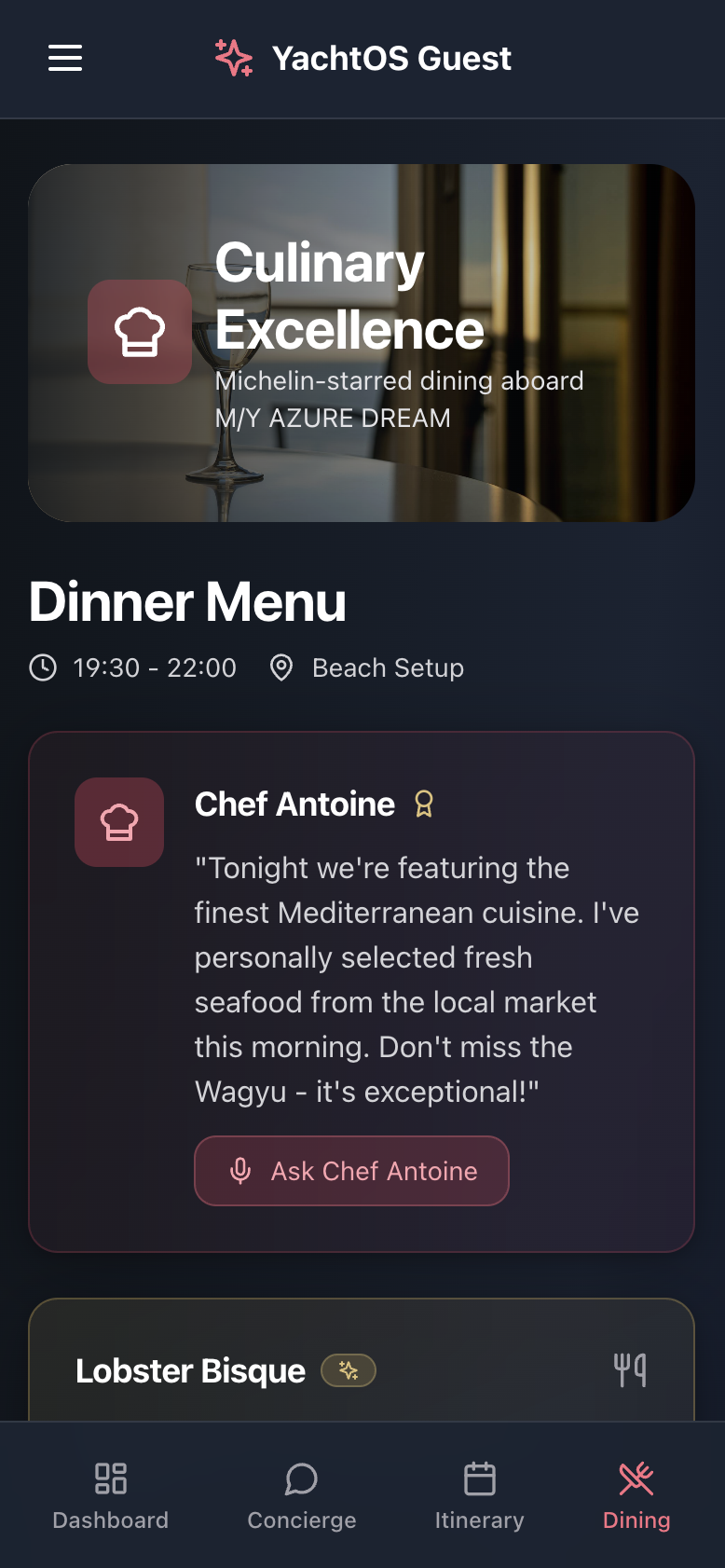Go to the Concierge tab

pos(302,1495)
